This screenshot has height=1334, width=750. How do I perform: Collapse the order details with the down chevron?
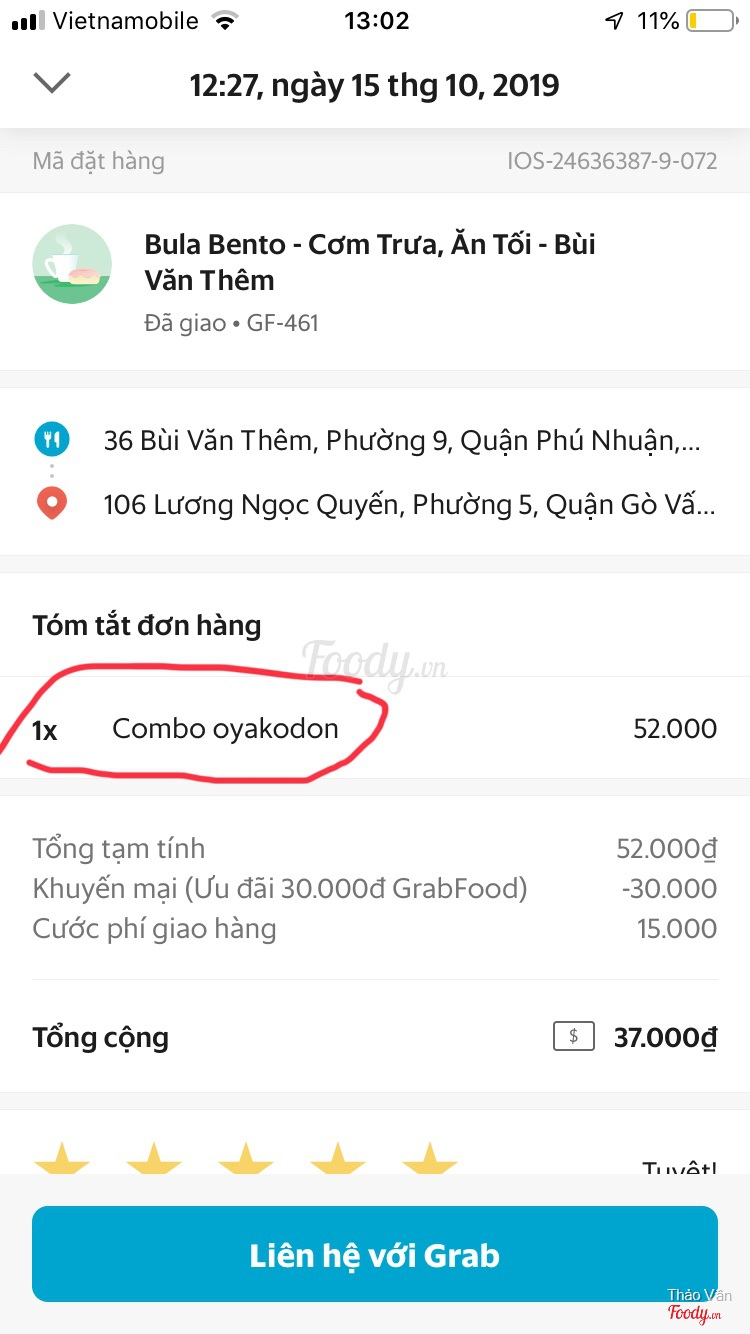tap(52, 83)
